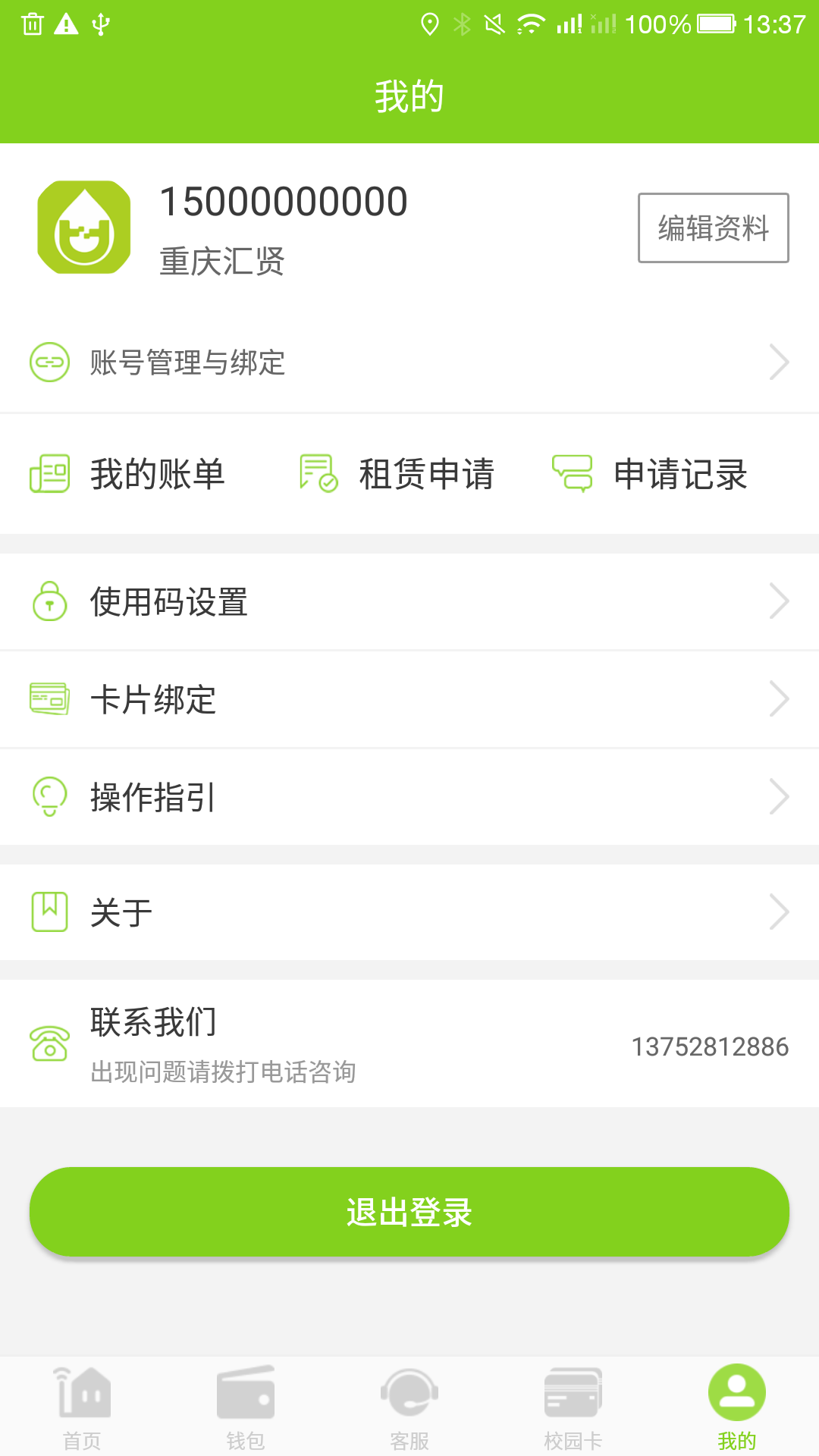Screen dimensions: 819x1456
Task: Expand the 关于 section chevron
Action: pos(780,912)
